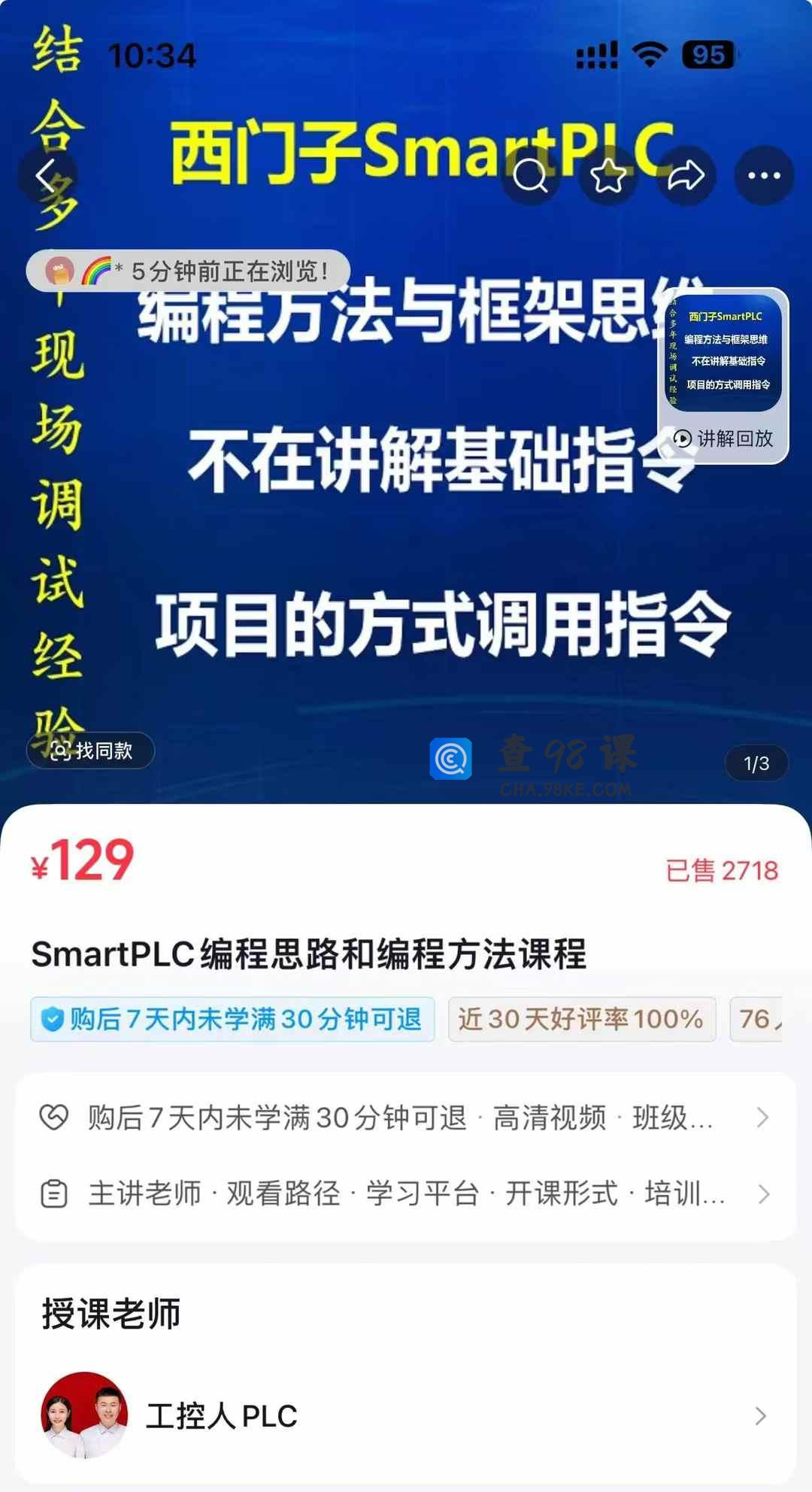Play the 讲解回放 video thumbnail
Viewport: 812px width, 1492px height.
point(723,376)
